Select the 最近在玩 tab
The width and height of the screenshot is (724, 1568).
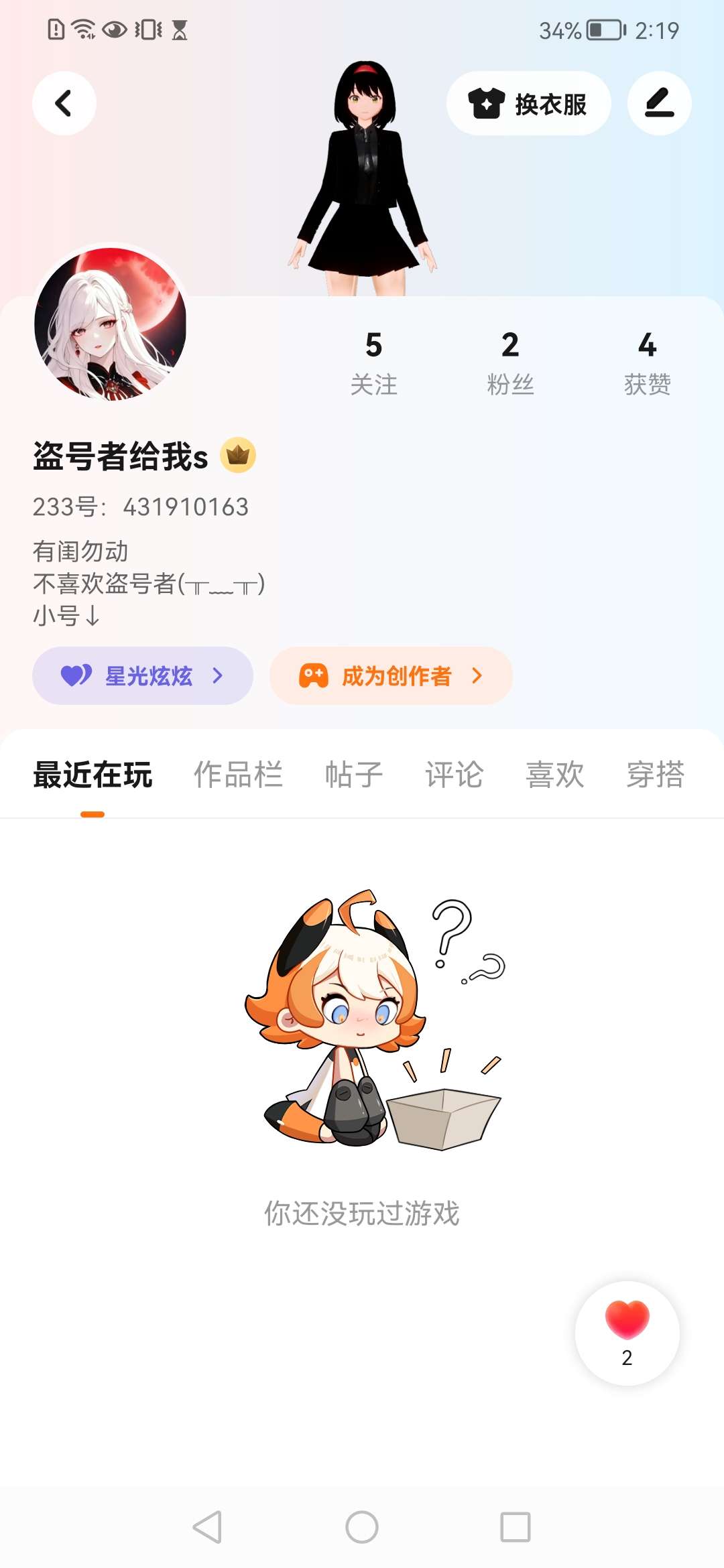93,775
